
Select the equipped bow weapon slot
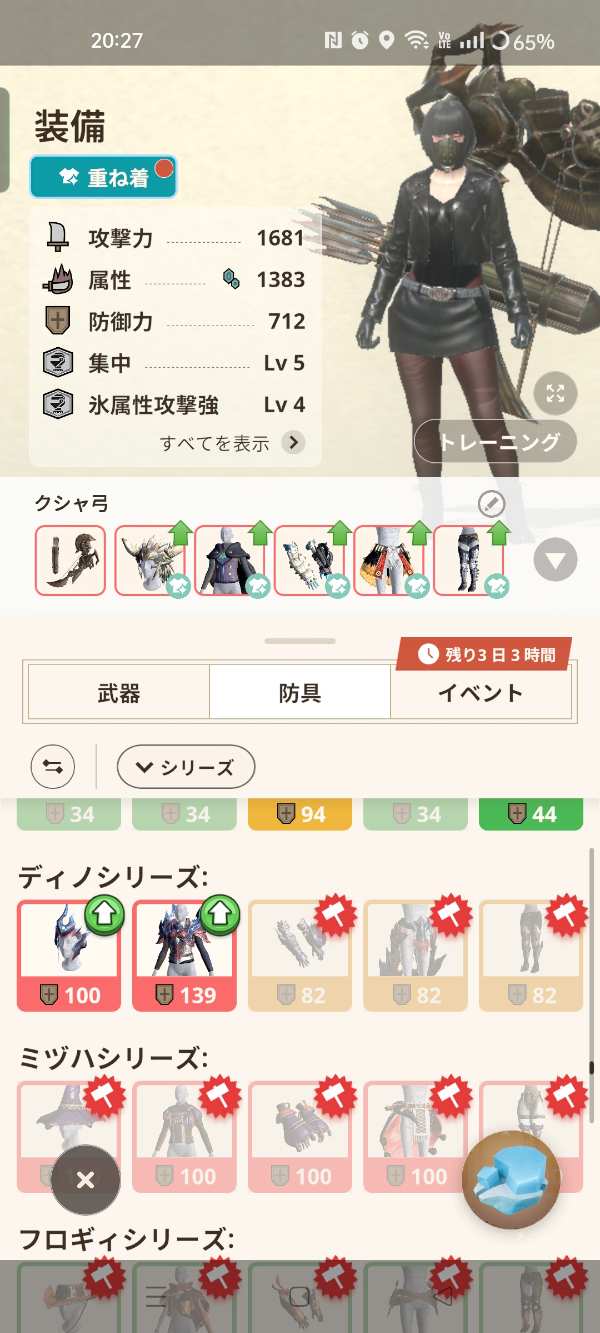pyautogui.click(x=70, y=561)
